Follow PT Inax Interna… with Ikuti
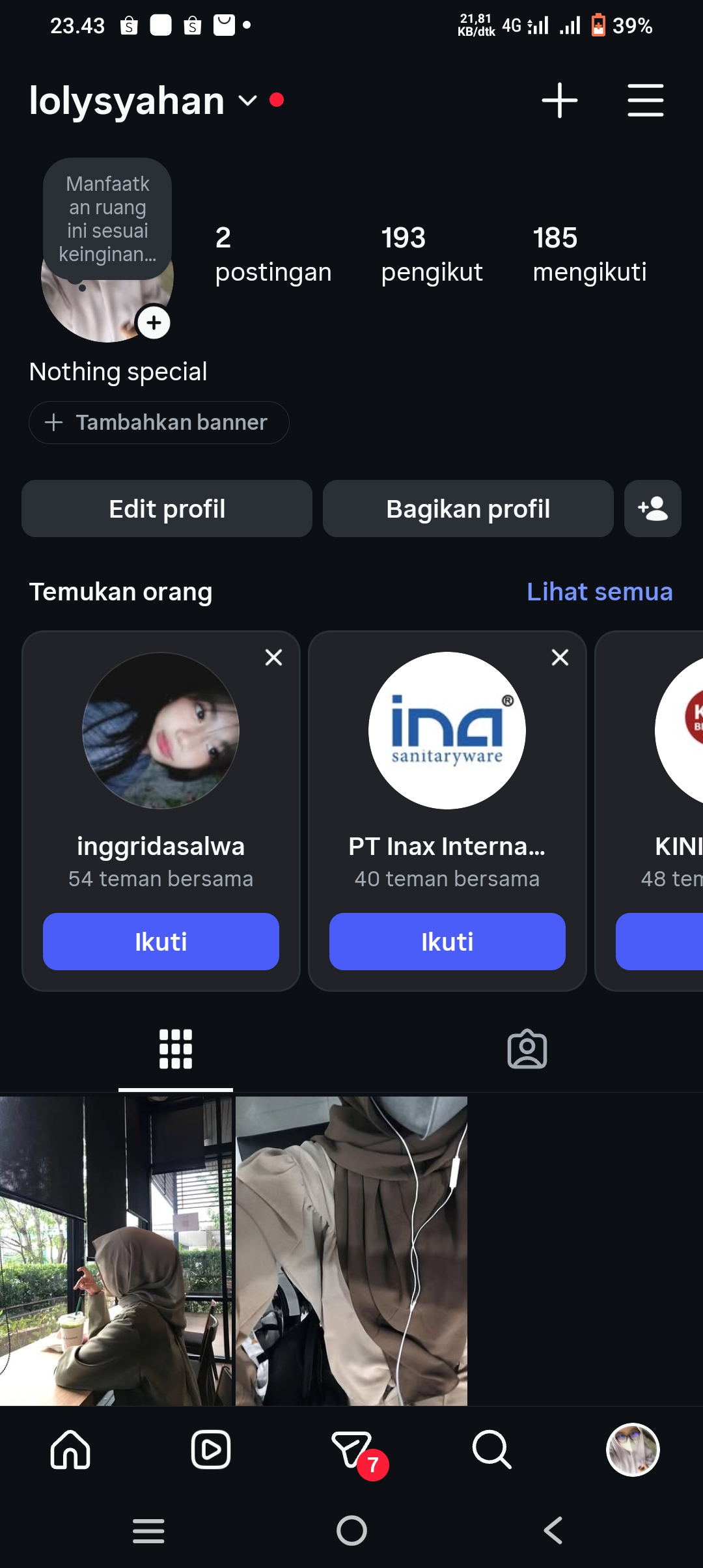This screenshot has height=1568, width=703. pos(447,942)
